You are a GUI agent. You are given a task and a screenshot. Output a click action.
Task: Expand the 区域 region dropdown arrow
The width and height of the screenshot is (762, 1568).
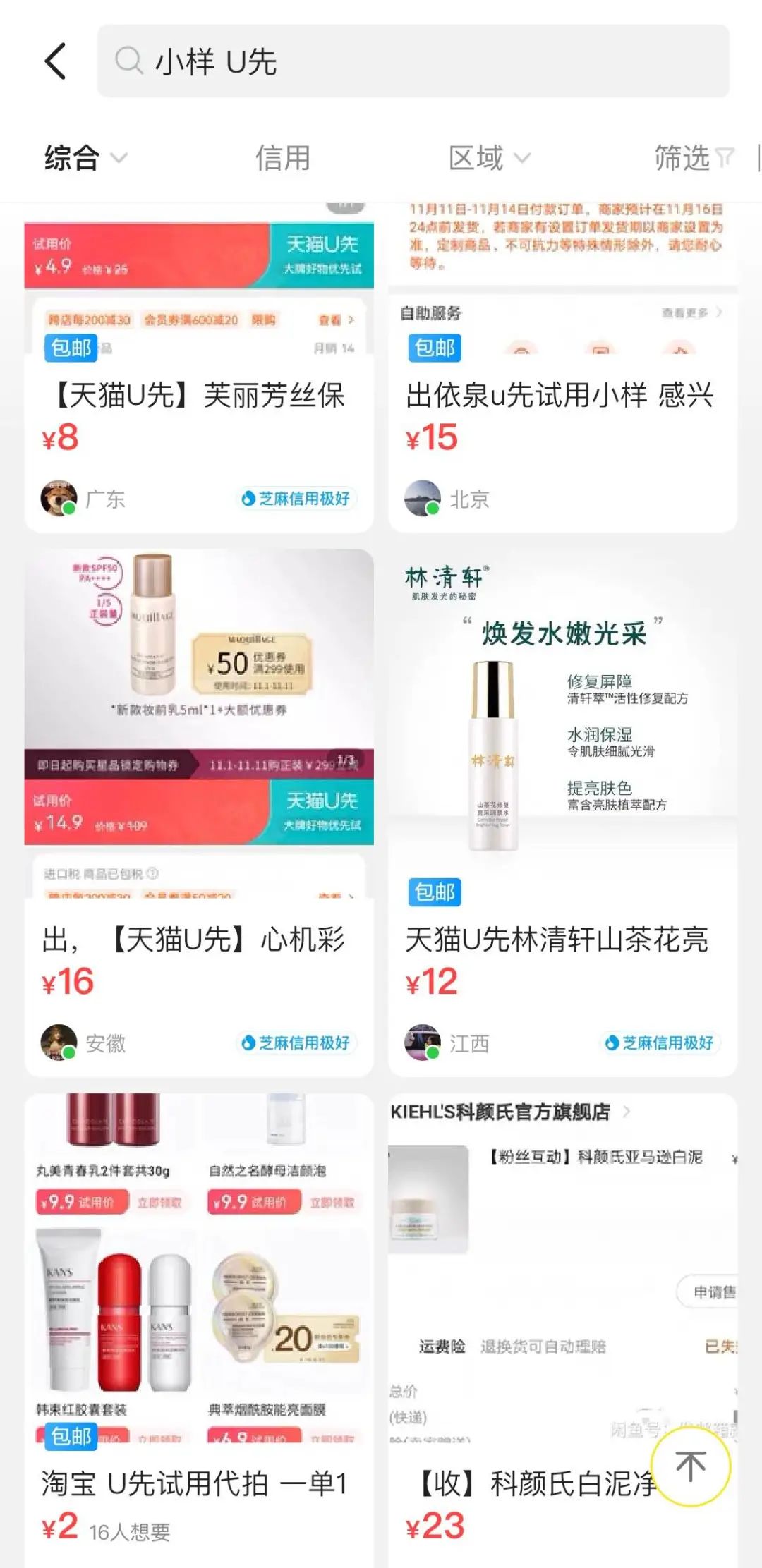tap(523, 159)
